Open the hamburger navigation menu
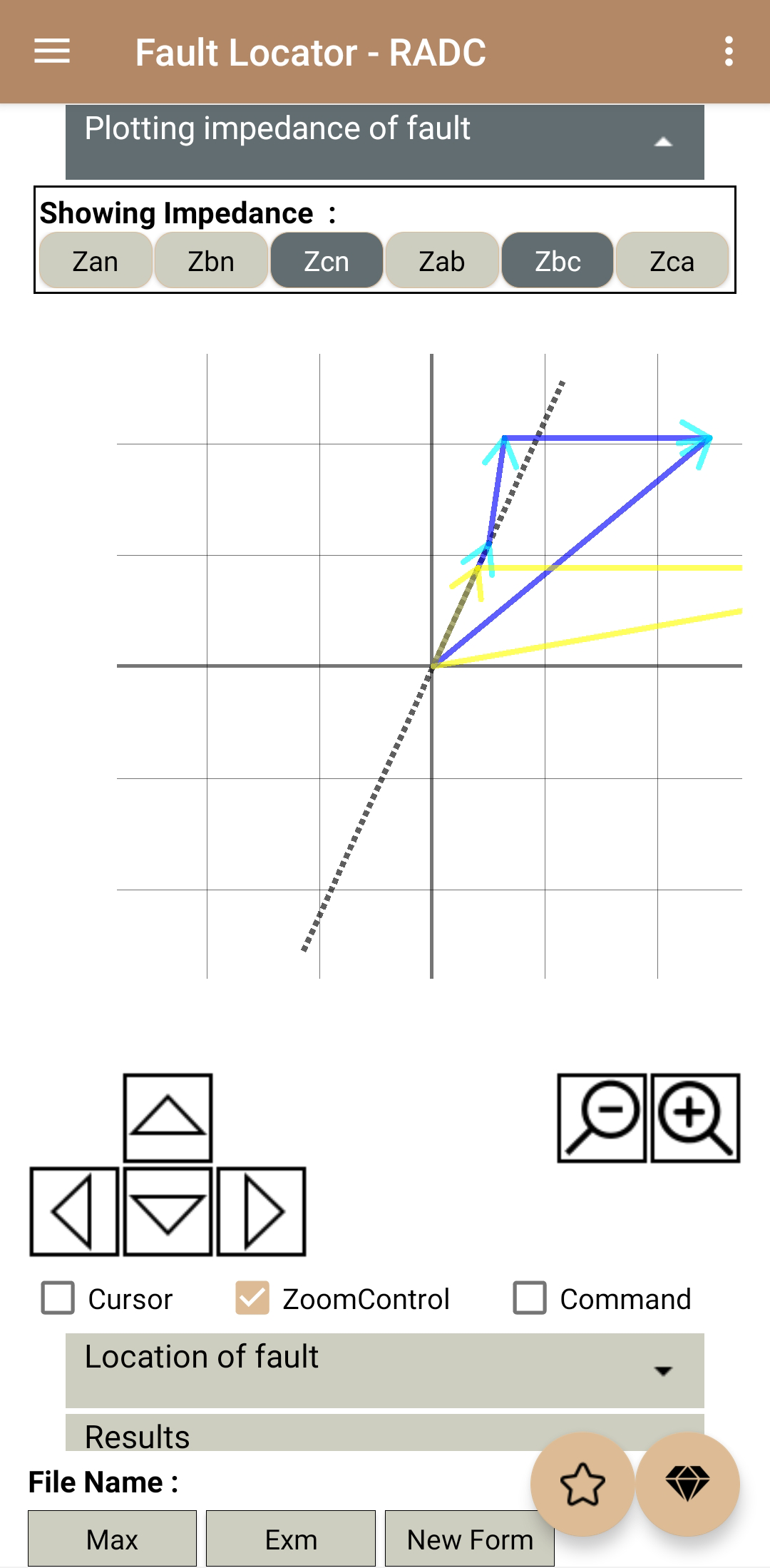 pyautogui.click(x=52, y=51)
